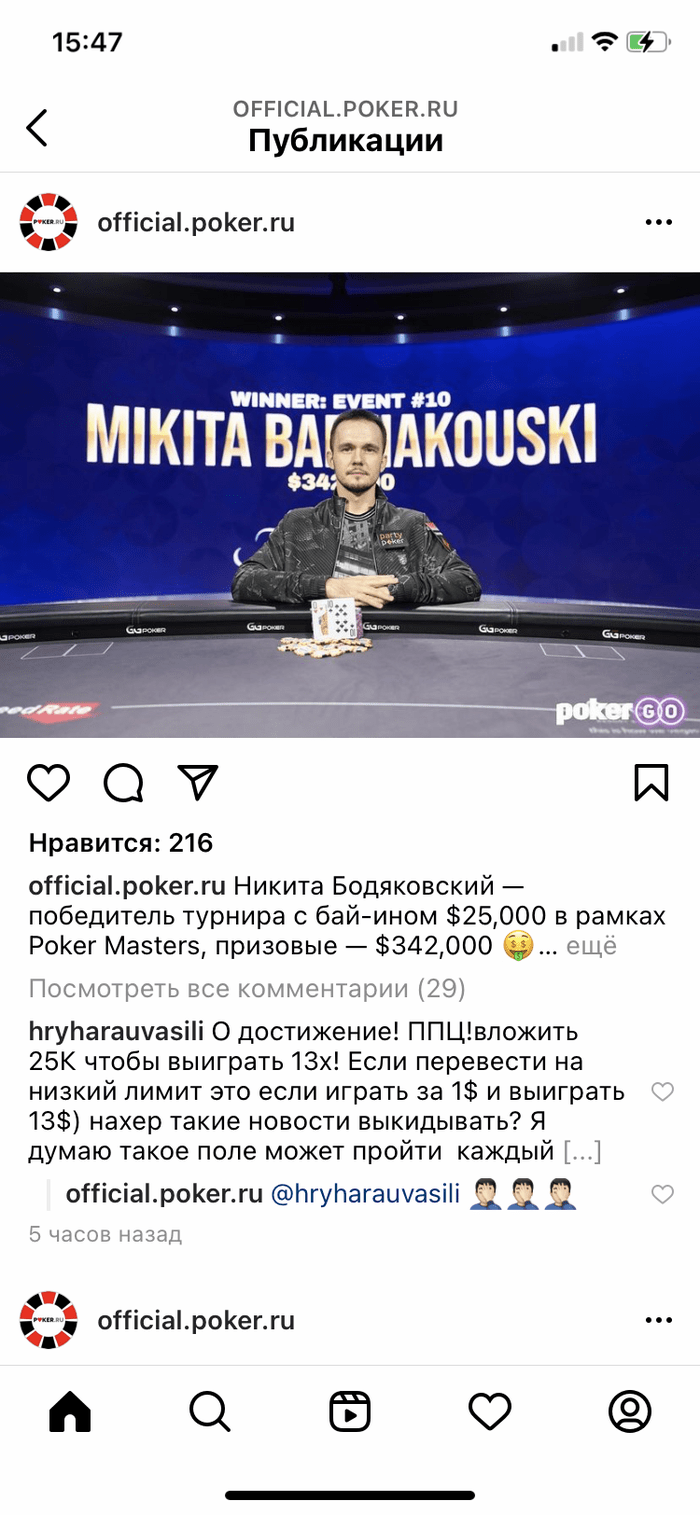Open the @hryharauvasili mention
This screenshot has height=1515, width=700.
click(364, 1194)
